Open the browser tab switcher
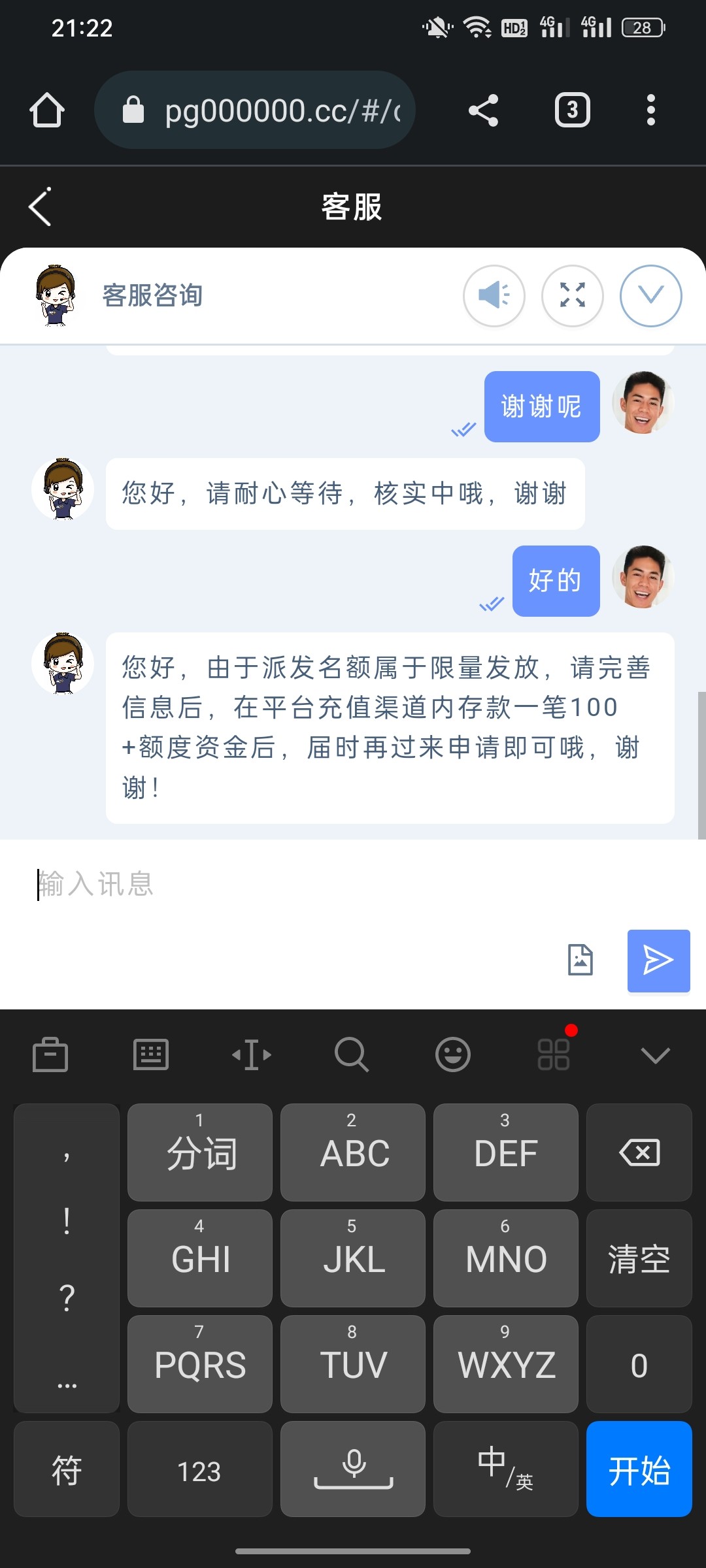This screenshot has height=1568, width=706. (572, 110)
